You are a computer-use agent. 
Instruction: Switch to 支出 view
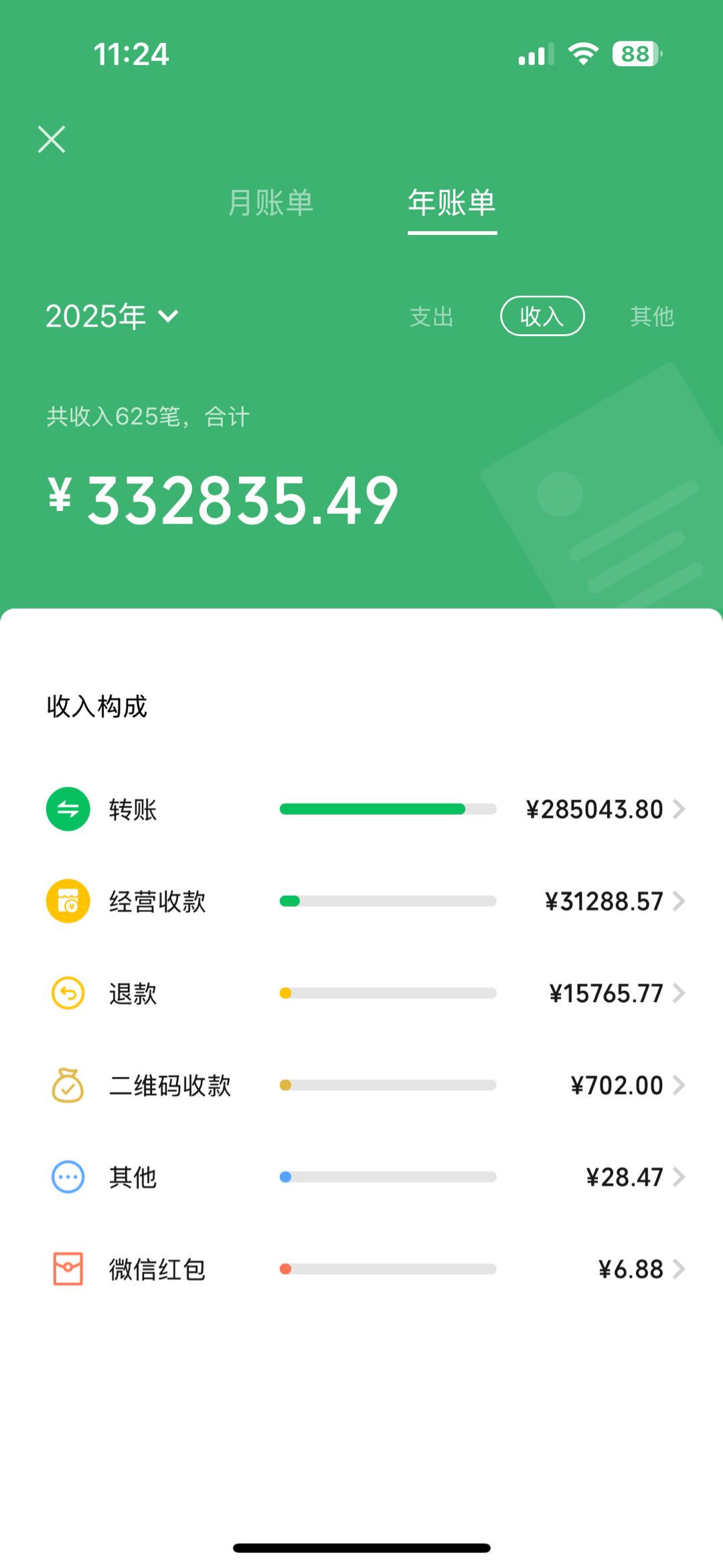[432, 316]
